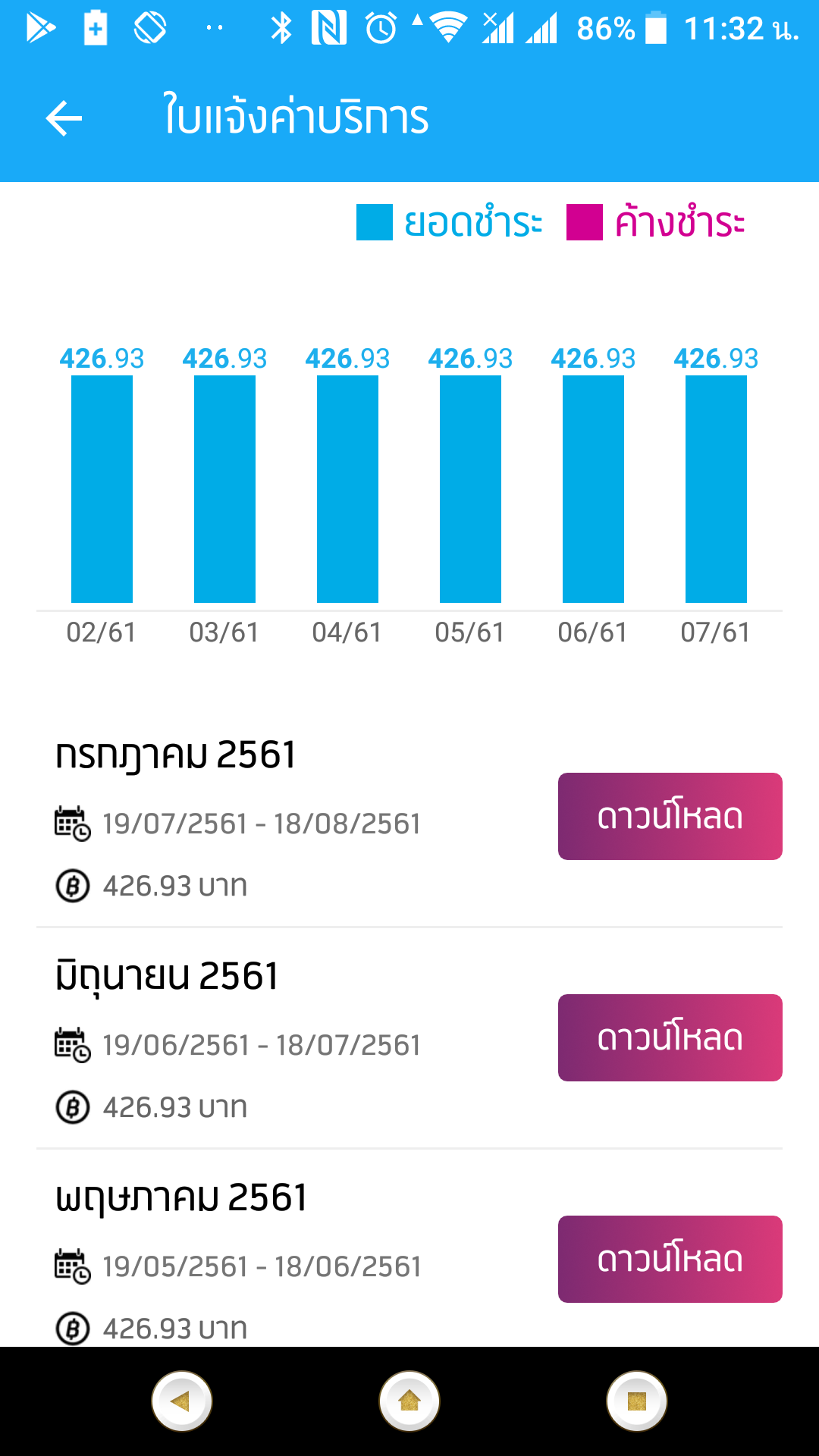Download the กรกฎาคม 2561 bill

(x=670, y=816)
